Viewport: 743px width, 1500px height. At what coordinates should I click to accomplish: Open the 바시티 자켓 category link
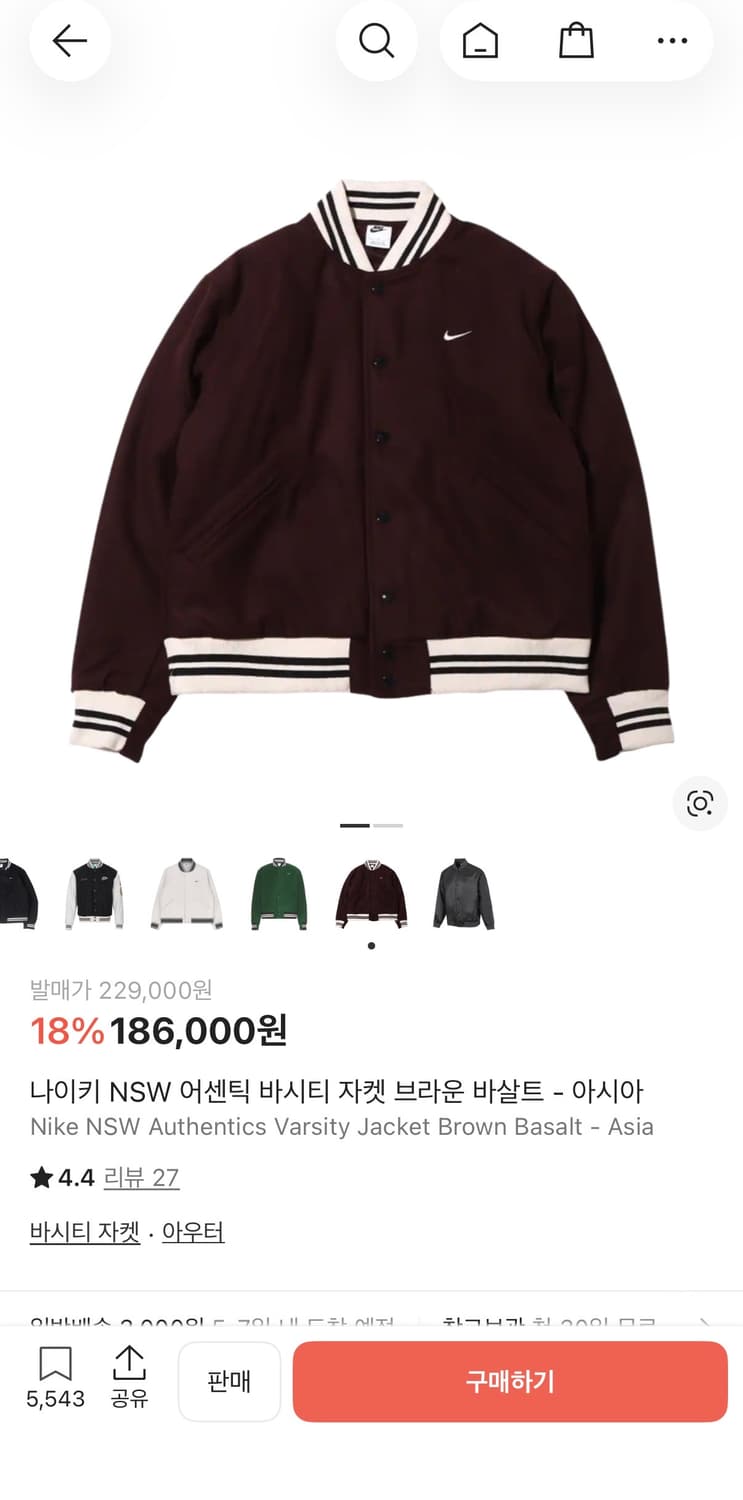point(84,1232)
